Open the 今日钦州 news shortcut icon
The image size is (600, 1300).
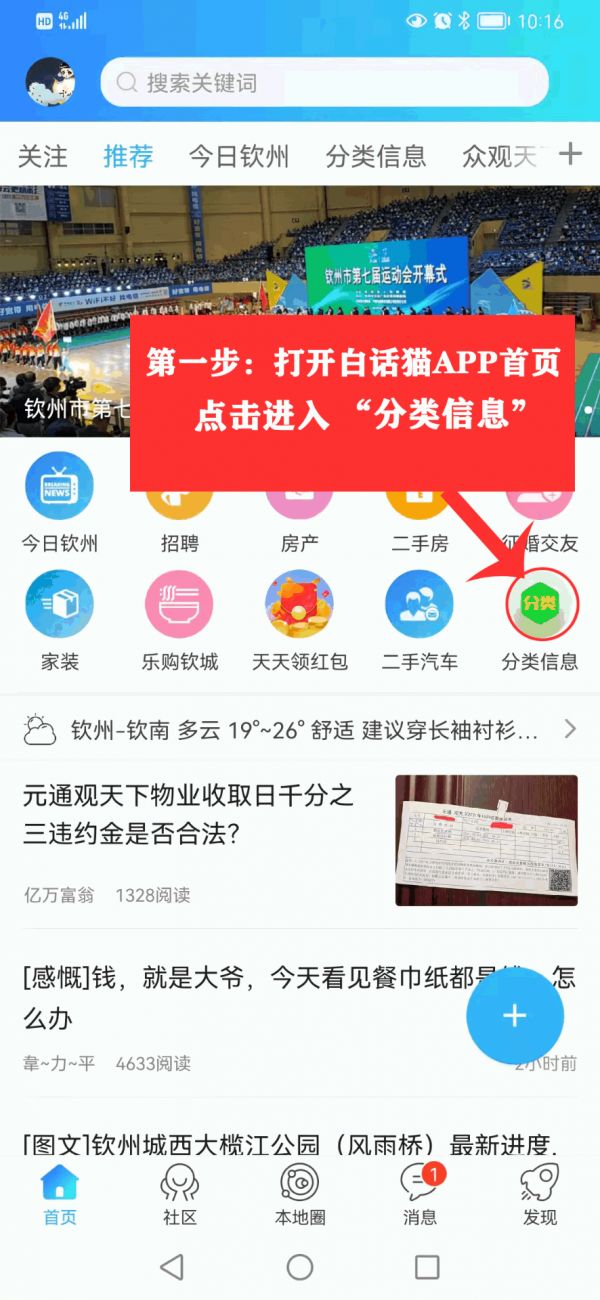[x=59, y=486]
